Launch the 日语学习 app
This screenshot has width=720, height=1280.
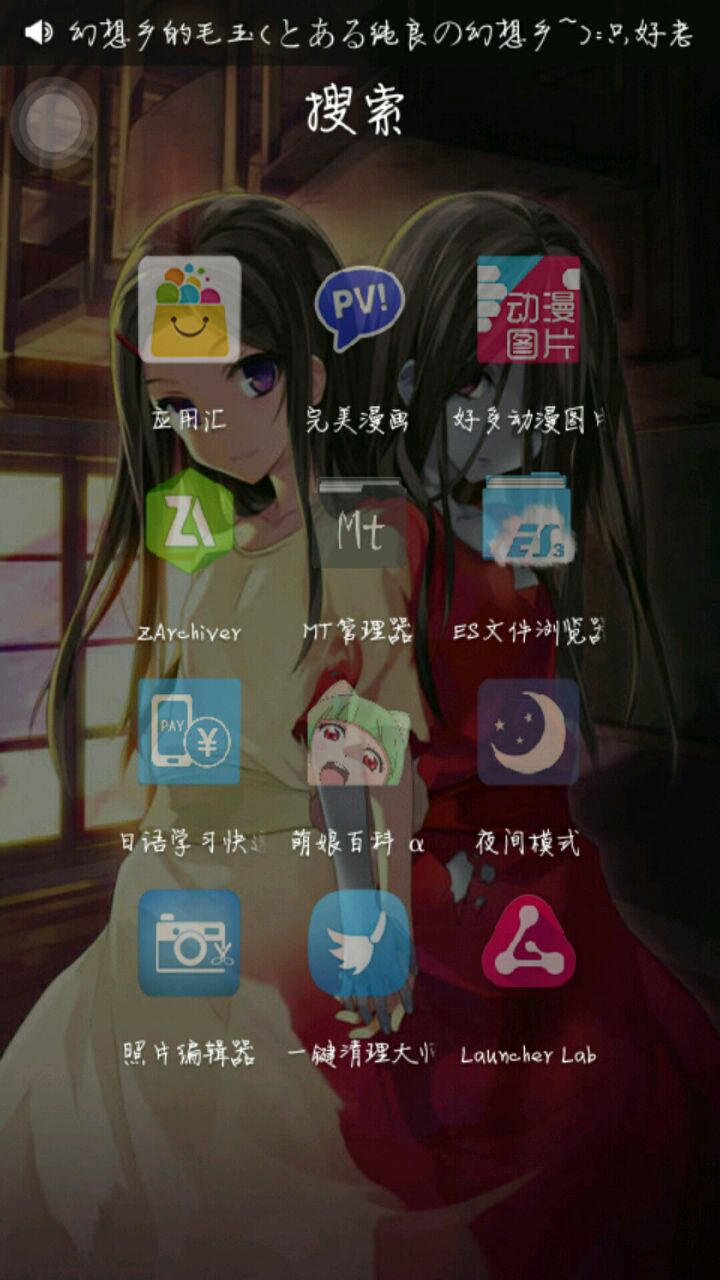pos(189,732)
